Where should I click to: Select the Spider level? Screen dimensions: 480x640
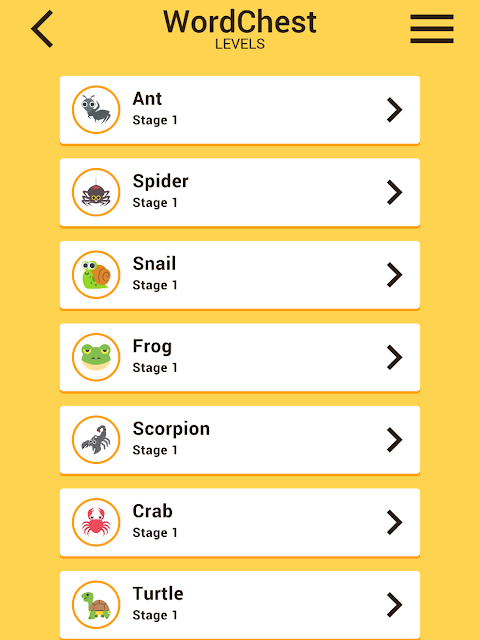tap(240, 192)
